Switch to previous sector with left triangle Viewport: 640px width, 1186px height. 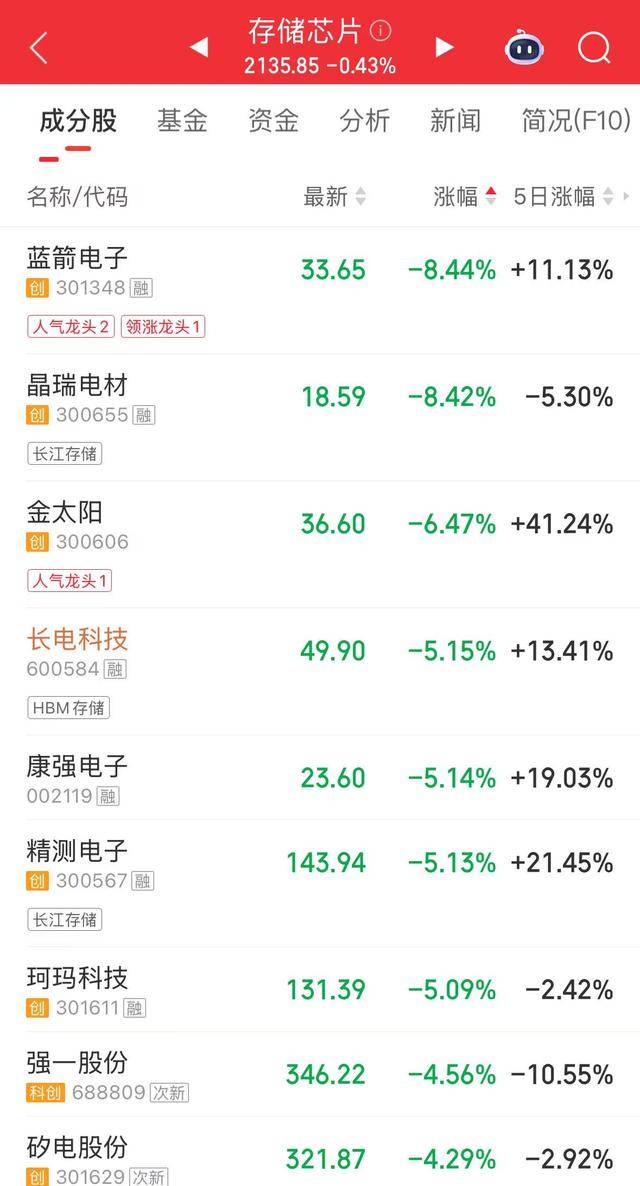[x=198, y=47]
